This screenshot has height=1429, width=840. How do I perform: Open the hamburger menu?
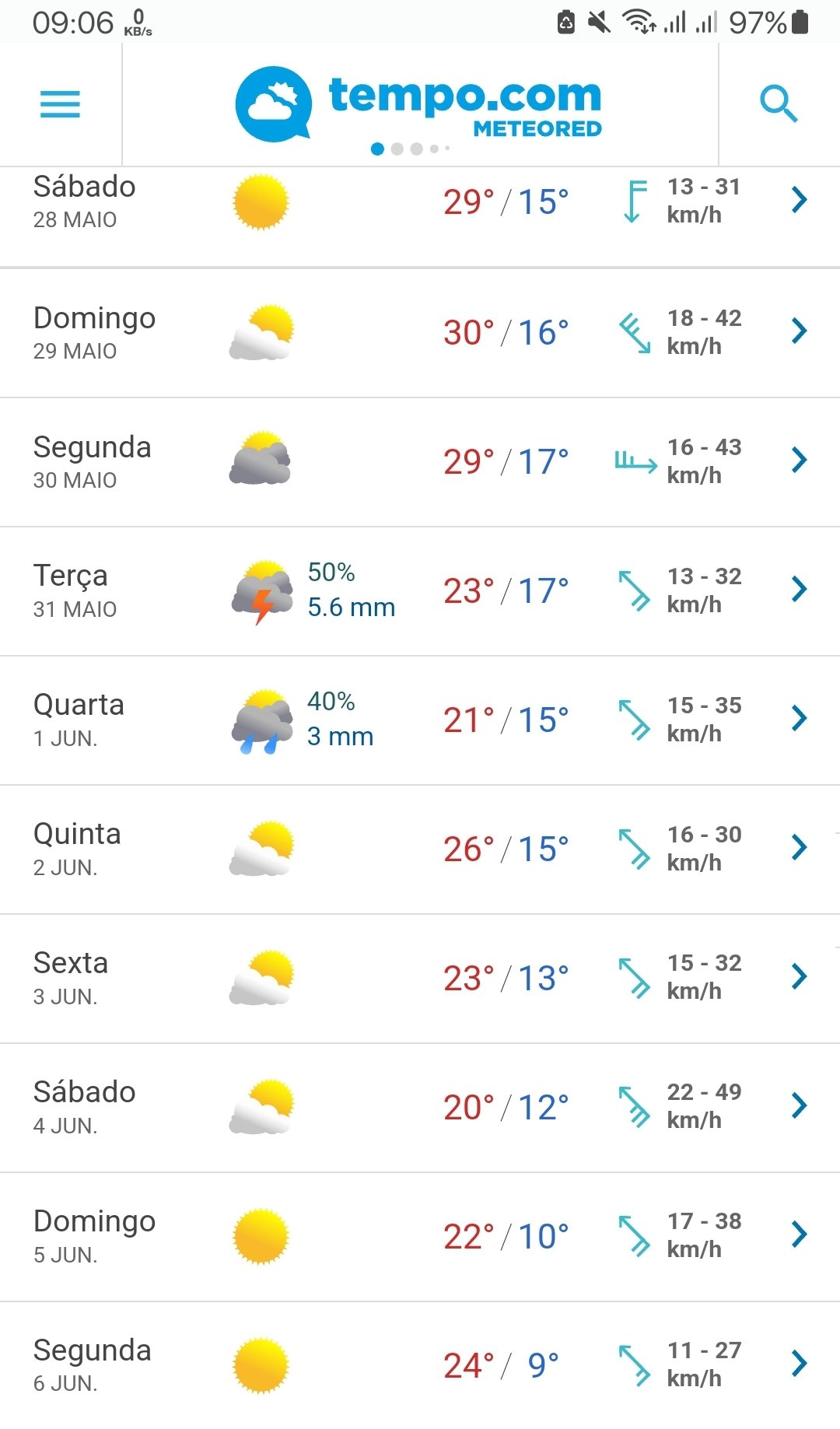point(60,104)
